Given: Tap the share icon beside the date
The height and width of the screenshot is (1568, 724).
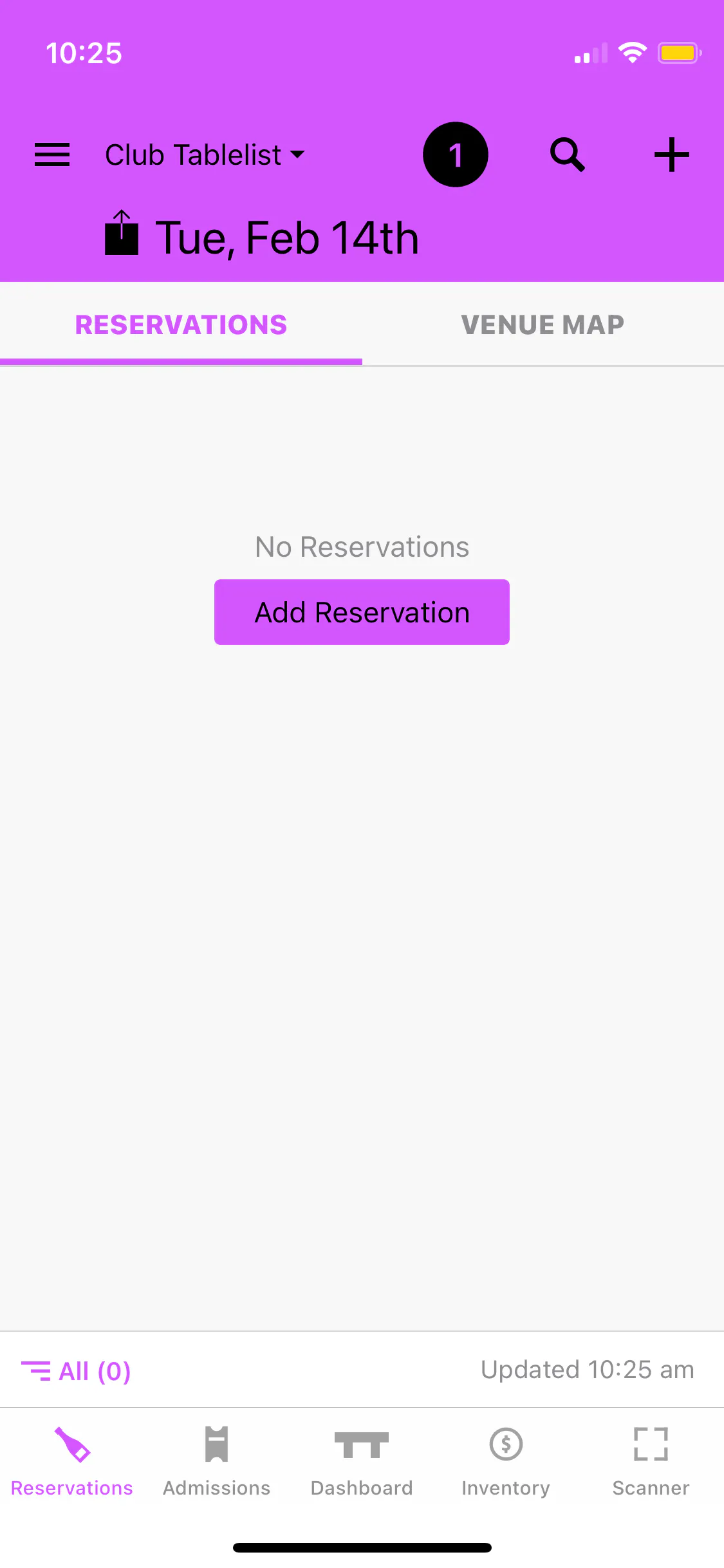Looking at the screenshot, I should 122,234.
